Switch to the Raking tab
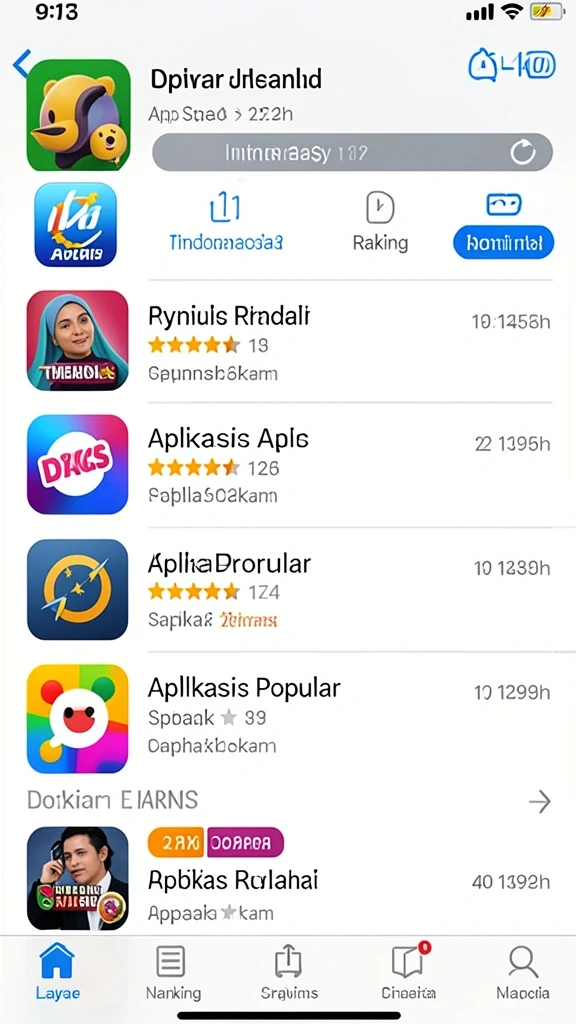576x1024 pixels. pyautogui.click(x=380, y=223)
